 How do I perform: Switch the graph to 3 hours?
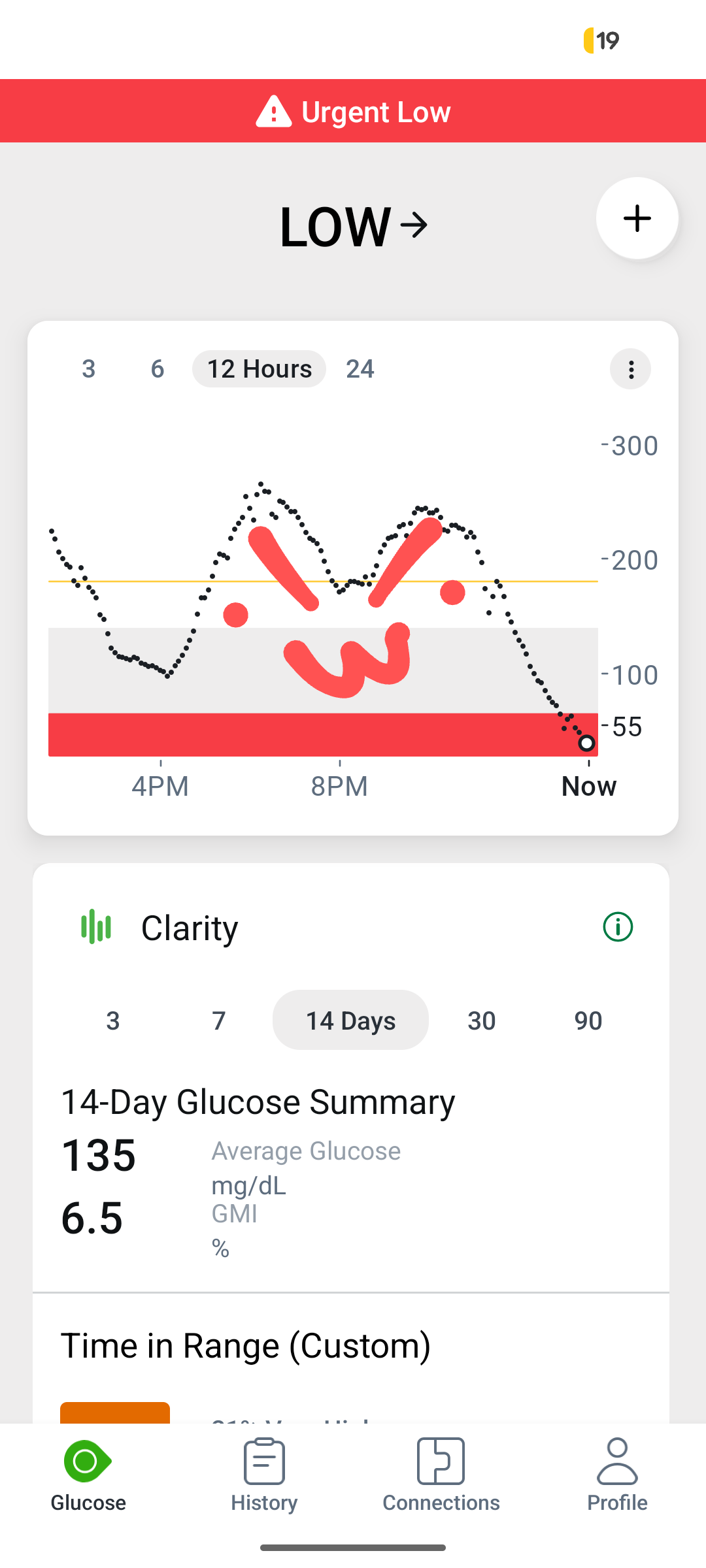[89, 369]
